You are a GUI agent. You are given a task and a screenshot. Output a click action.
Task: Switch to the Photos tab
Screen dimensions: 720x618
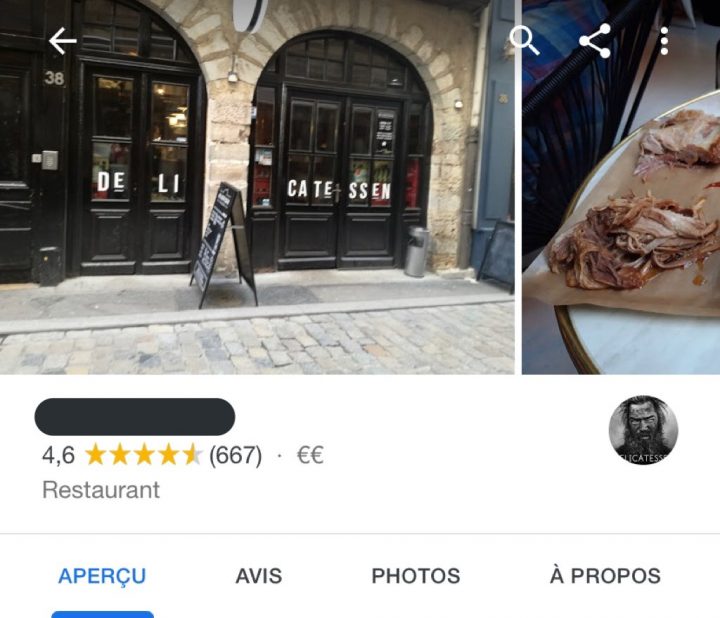coord(416,576)
